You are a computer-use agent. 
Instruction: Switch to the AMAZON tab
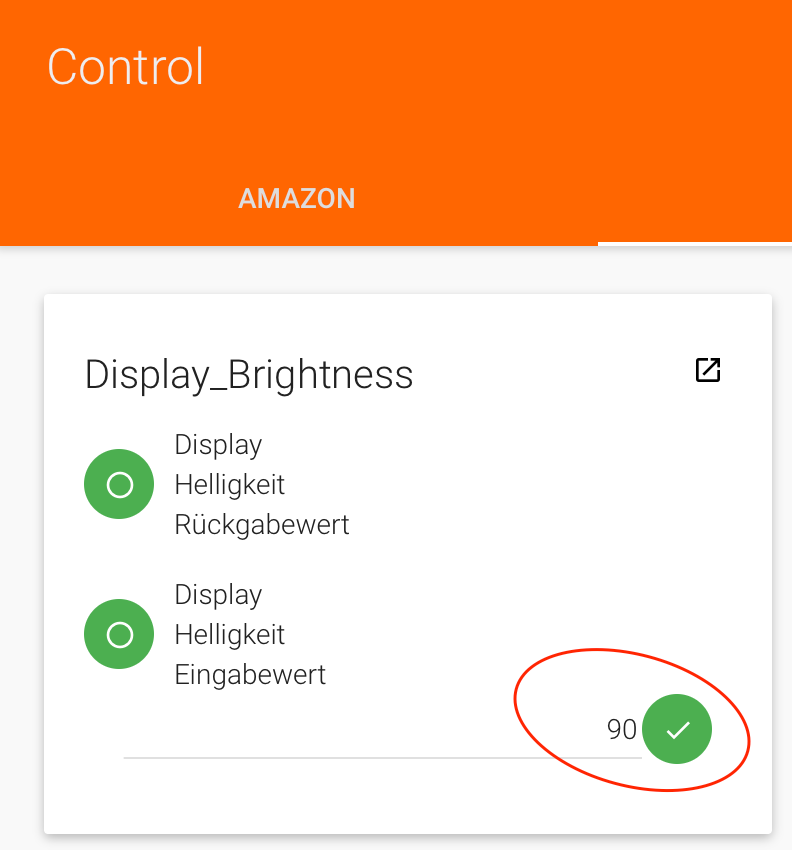(297, 198)
